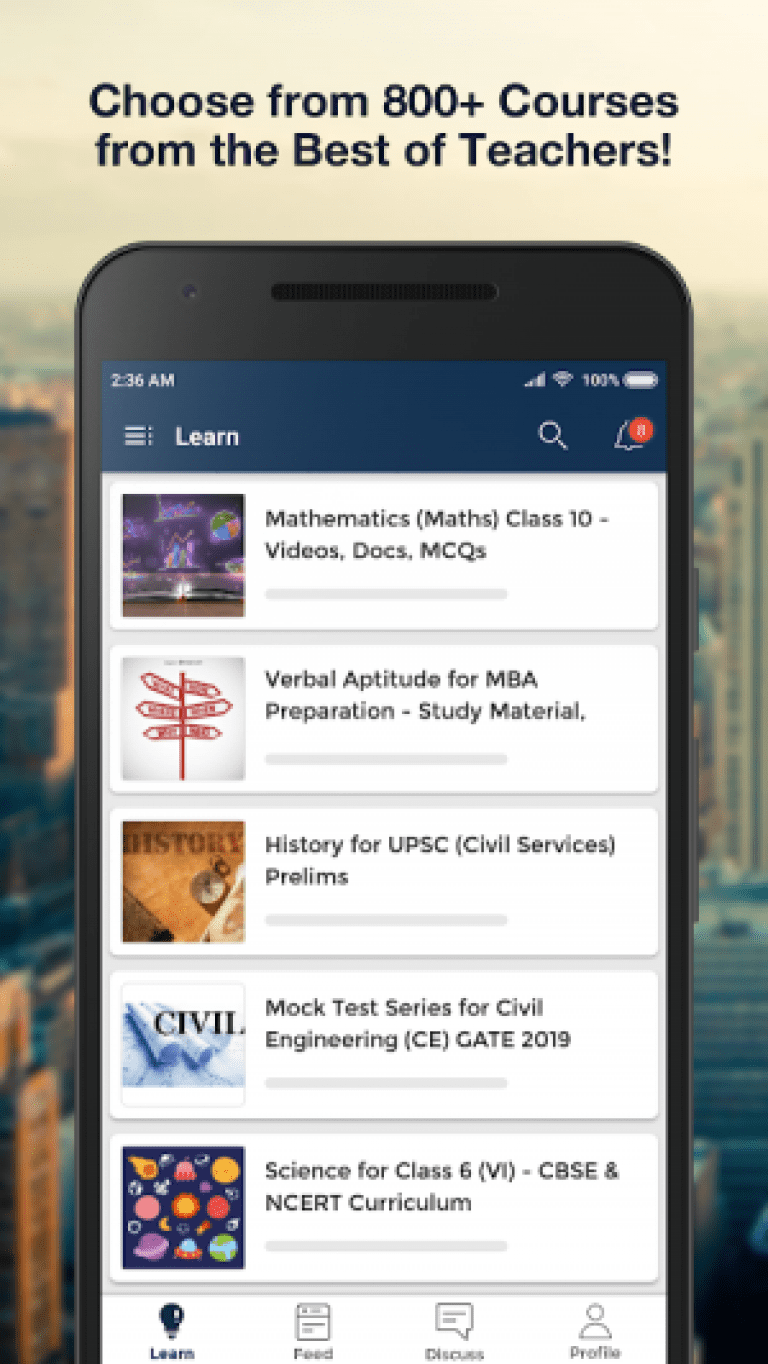Open the Science for Class 6 thumbnail
This screenshot has height=1364, width=768.
[x=182, y=1206]
